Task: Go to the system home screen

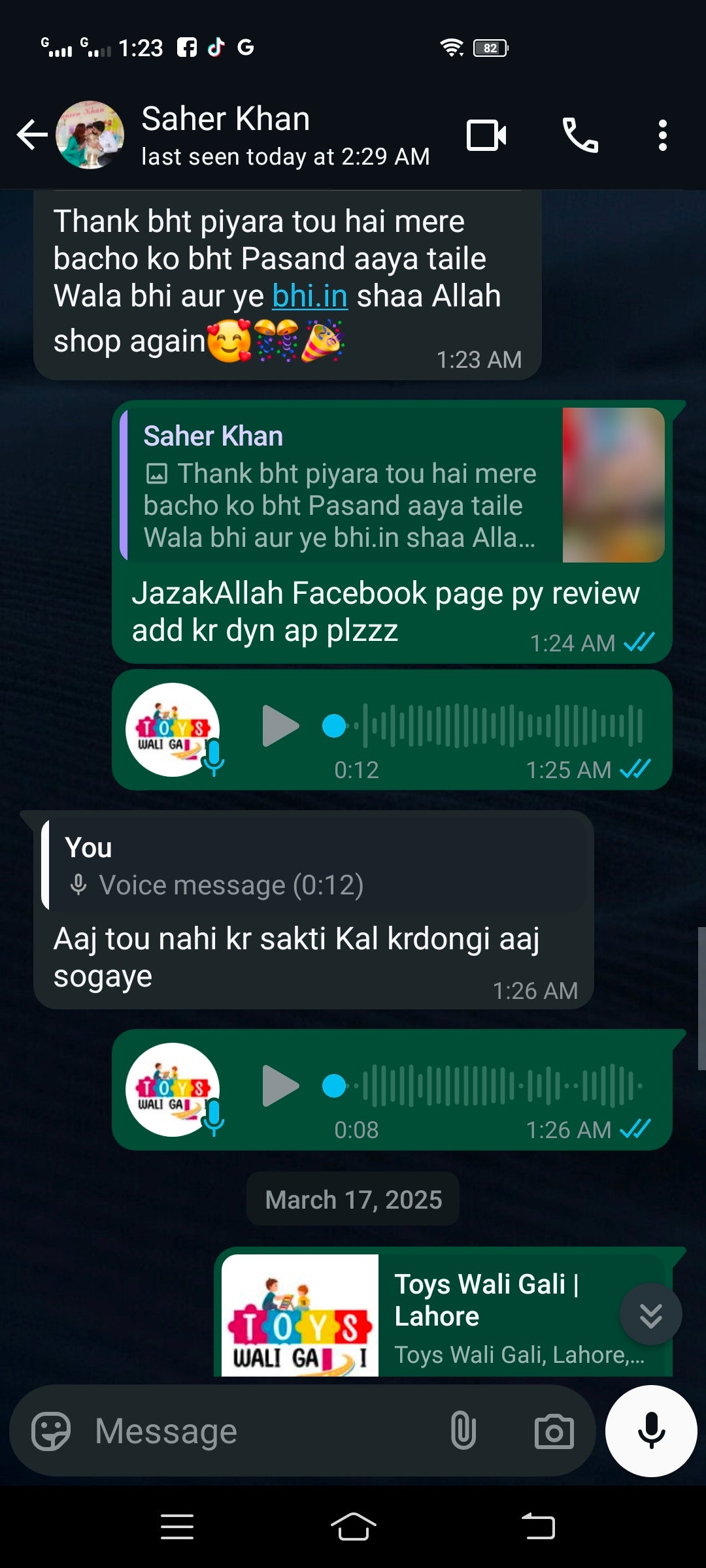Action: pos(353,1527)
